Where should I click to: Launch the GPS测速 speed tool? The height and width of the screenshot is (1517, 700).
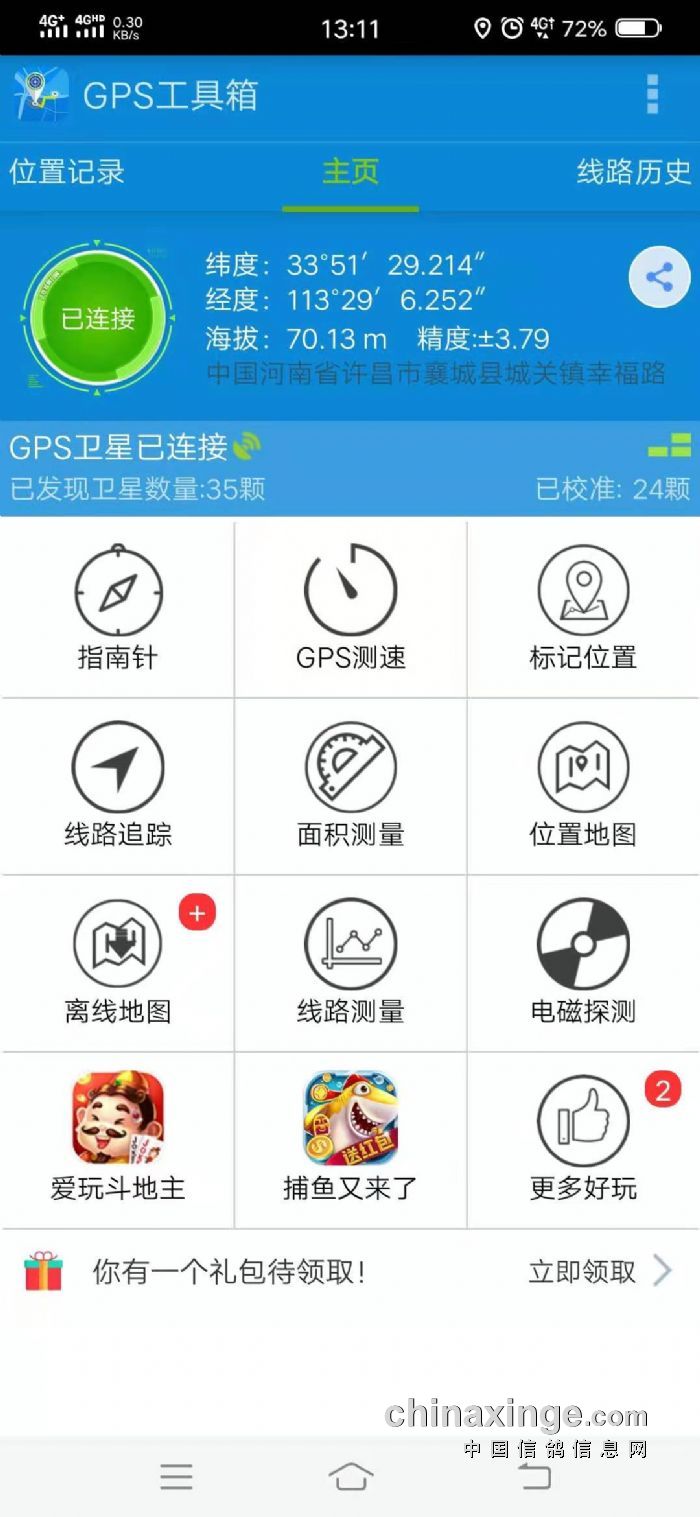351,608
